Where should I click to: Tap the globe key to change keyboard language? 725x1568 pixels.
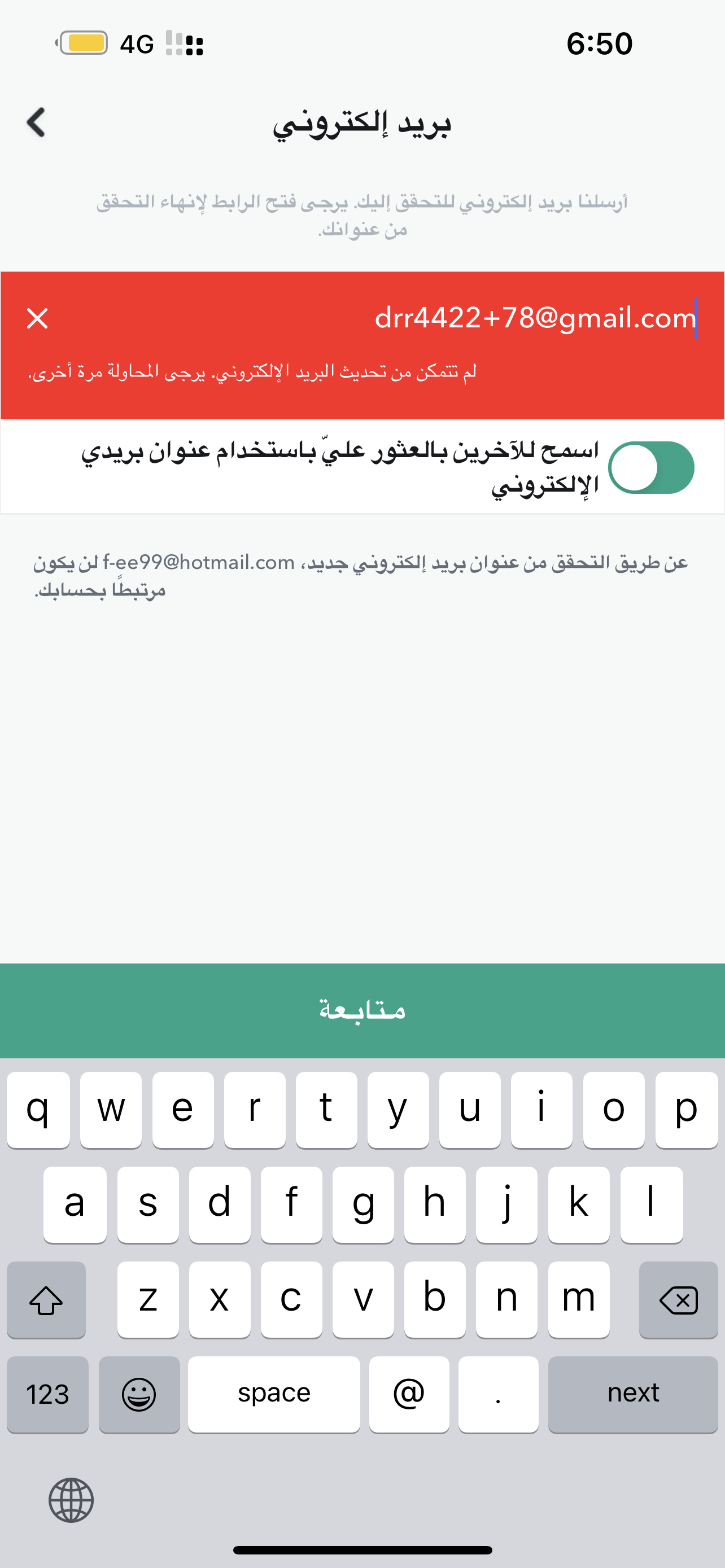(71, 1500)
